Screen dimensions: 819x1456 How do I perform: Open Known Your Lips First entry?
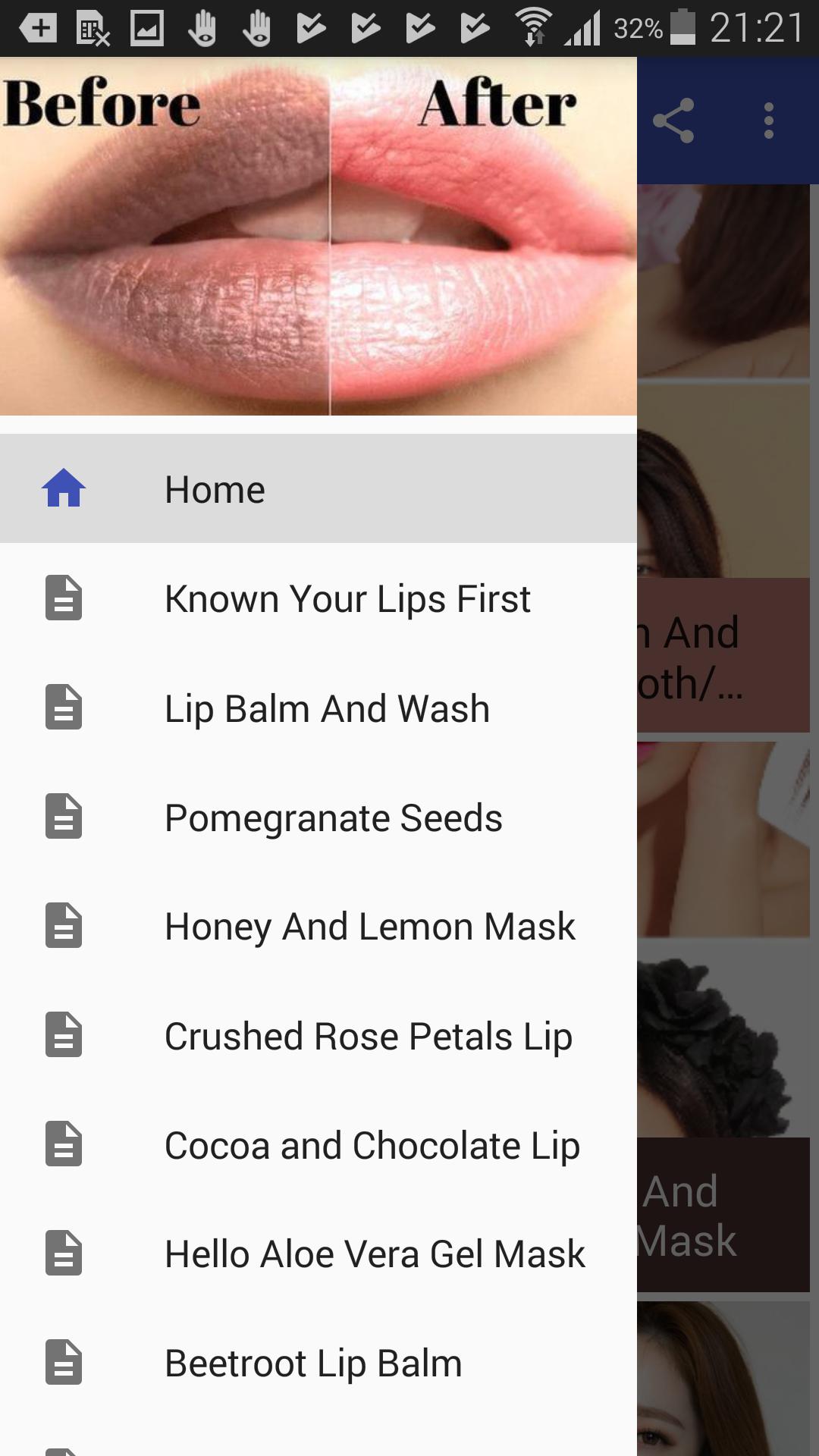tap(347, 598)
